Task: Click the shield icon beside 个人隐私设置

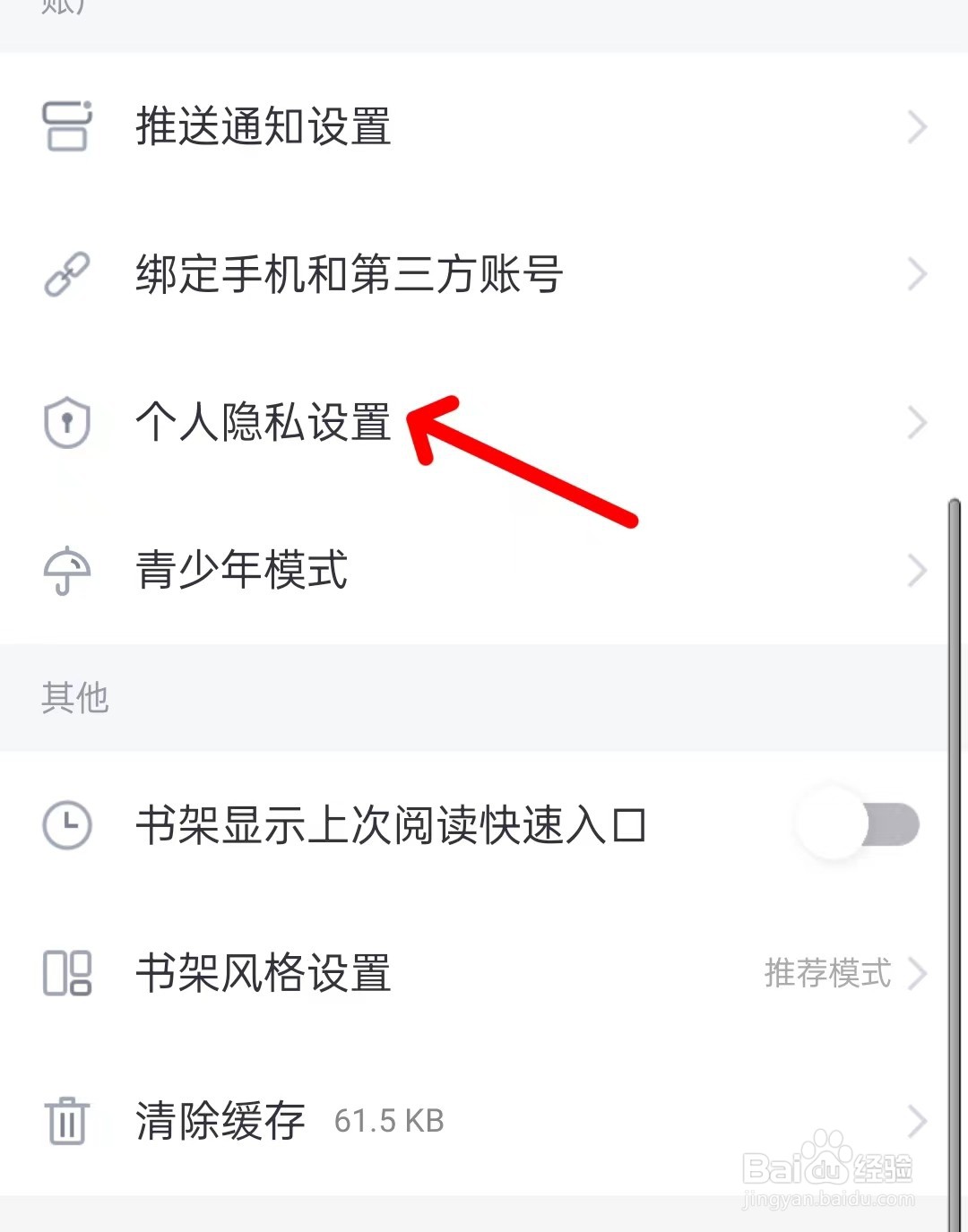Action: point(67,421)
